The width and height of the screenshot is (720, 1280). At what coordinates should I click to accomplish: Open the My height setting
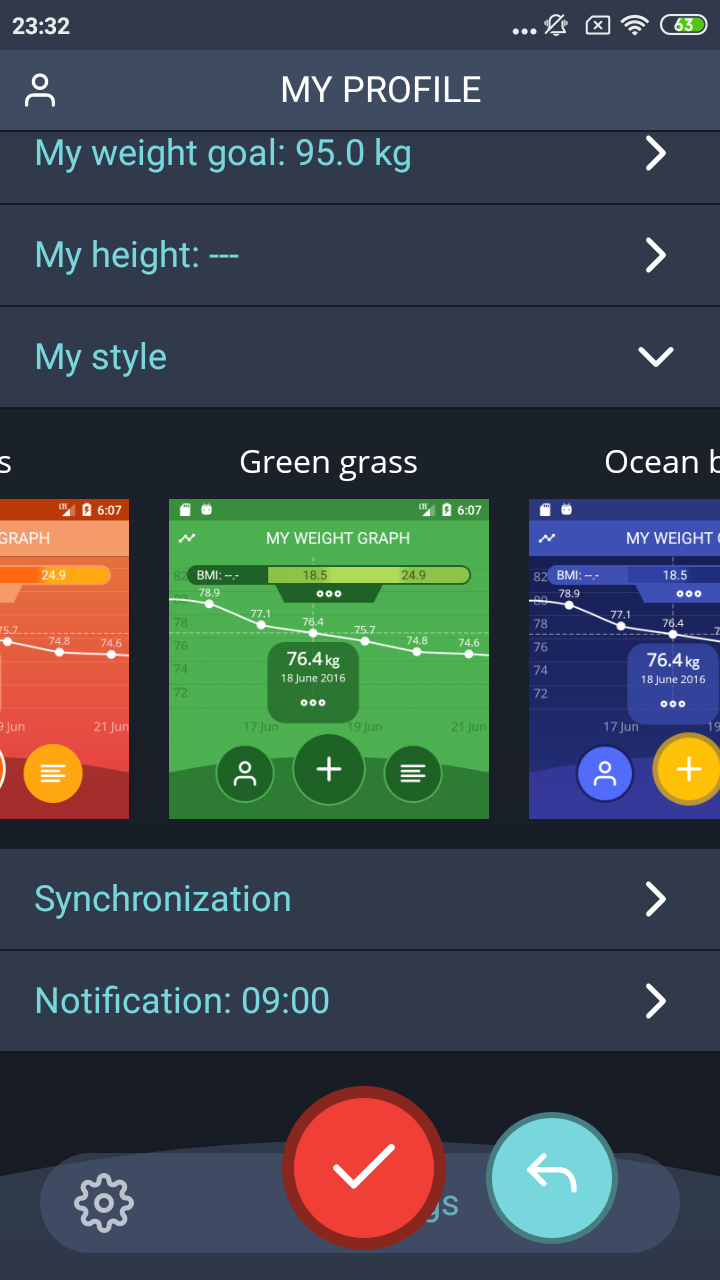point(360,256)
